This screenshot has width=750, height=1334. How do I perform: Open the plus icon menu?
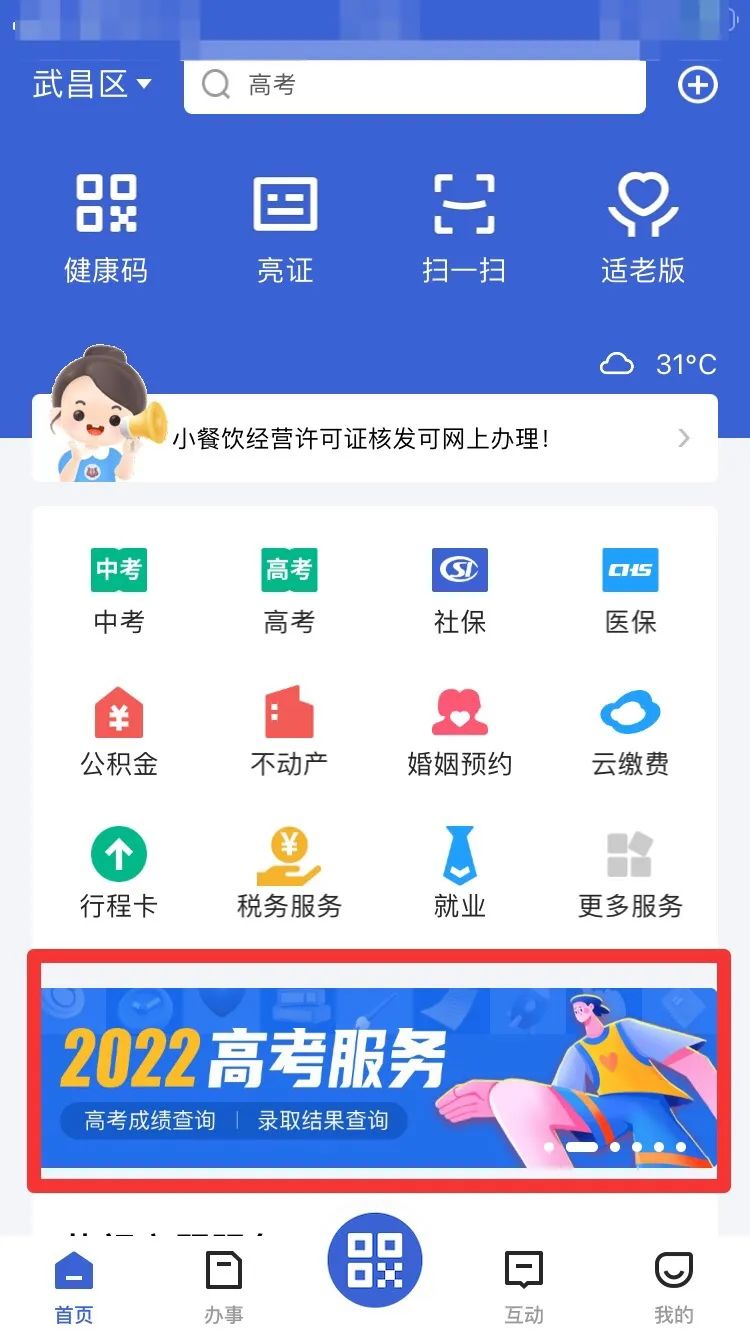pyautogui.click(x=698, y=85)
